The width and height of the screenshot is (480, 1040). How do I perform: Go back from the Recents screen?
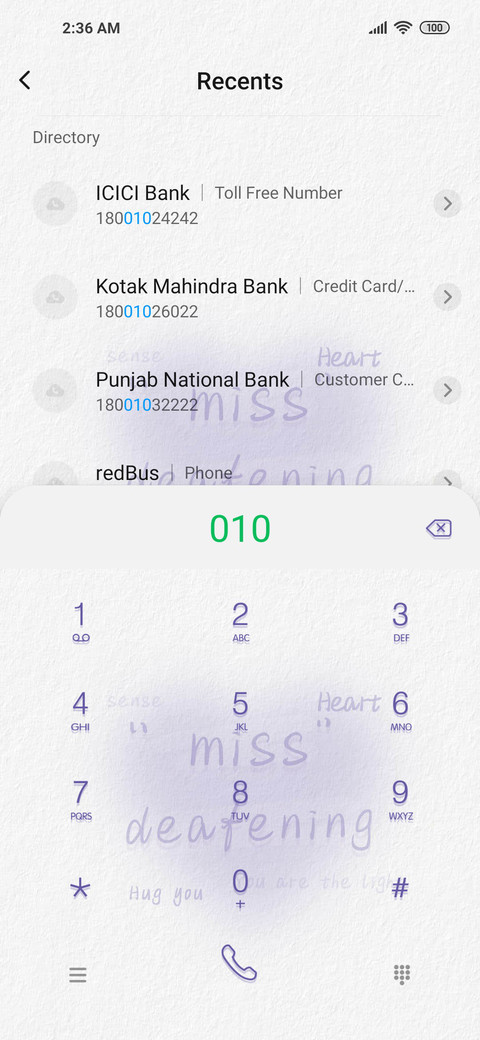pyautogui.click(x=25, y=80)
